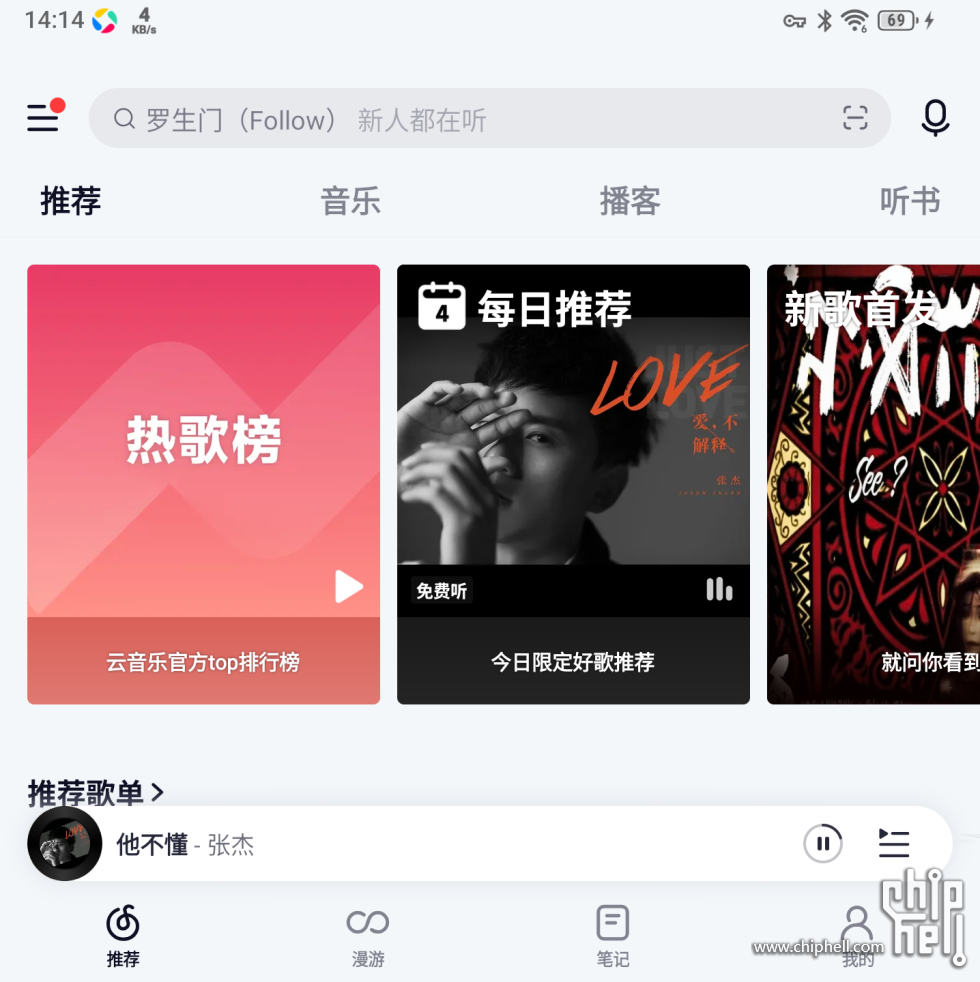Screen dimensions: 980x982
Task: Open the 每日推荐 daily recommendation card
Action: pyautogui.click(x=573, y=483)
